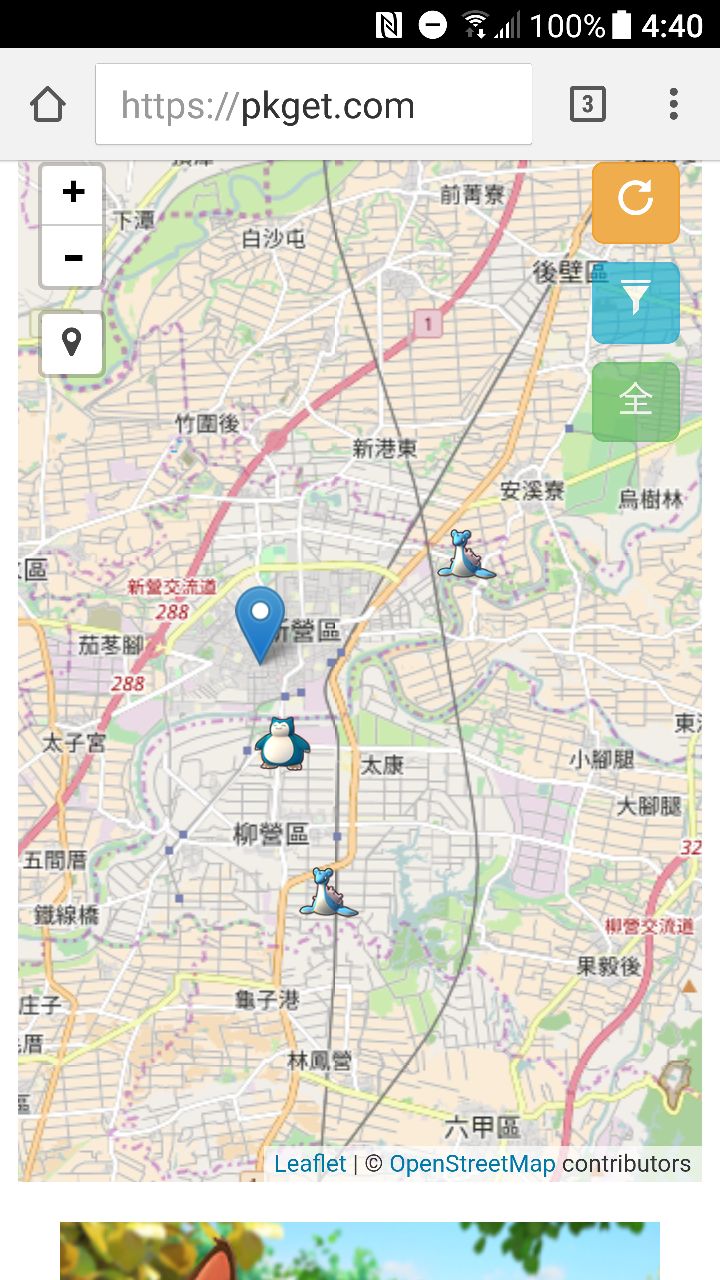Tap the green 全 button

coord(636,401)
